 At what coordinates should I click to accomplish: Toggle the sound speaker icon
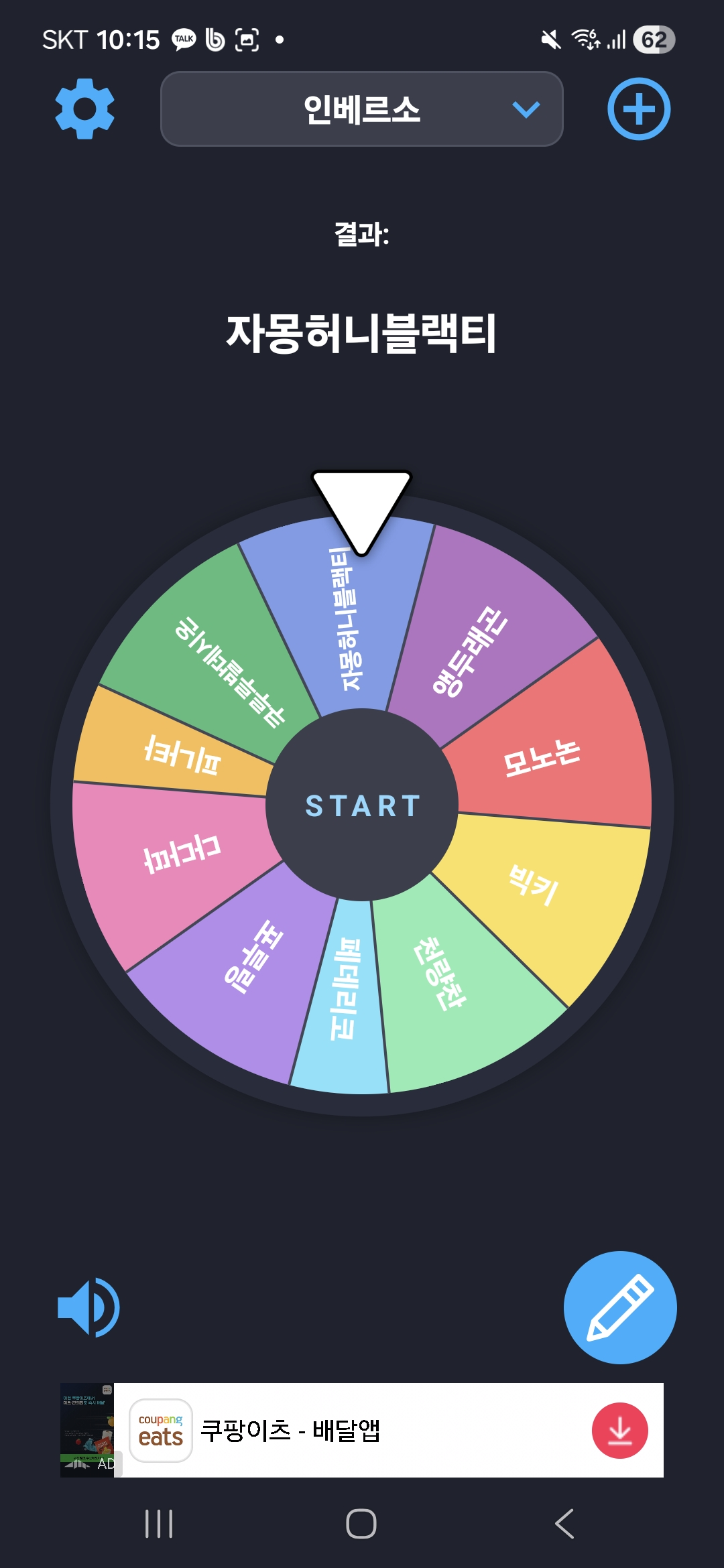pos(88,1307)
